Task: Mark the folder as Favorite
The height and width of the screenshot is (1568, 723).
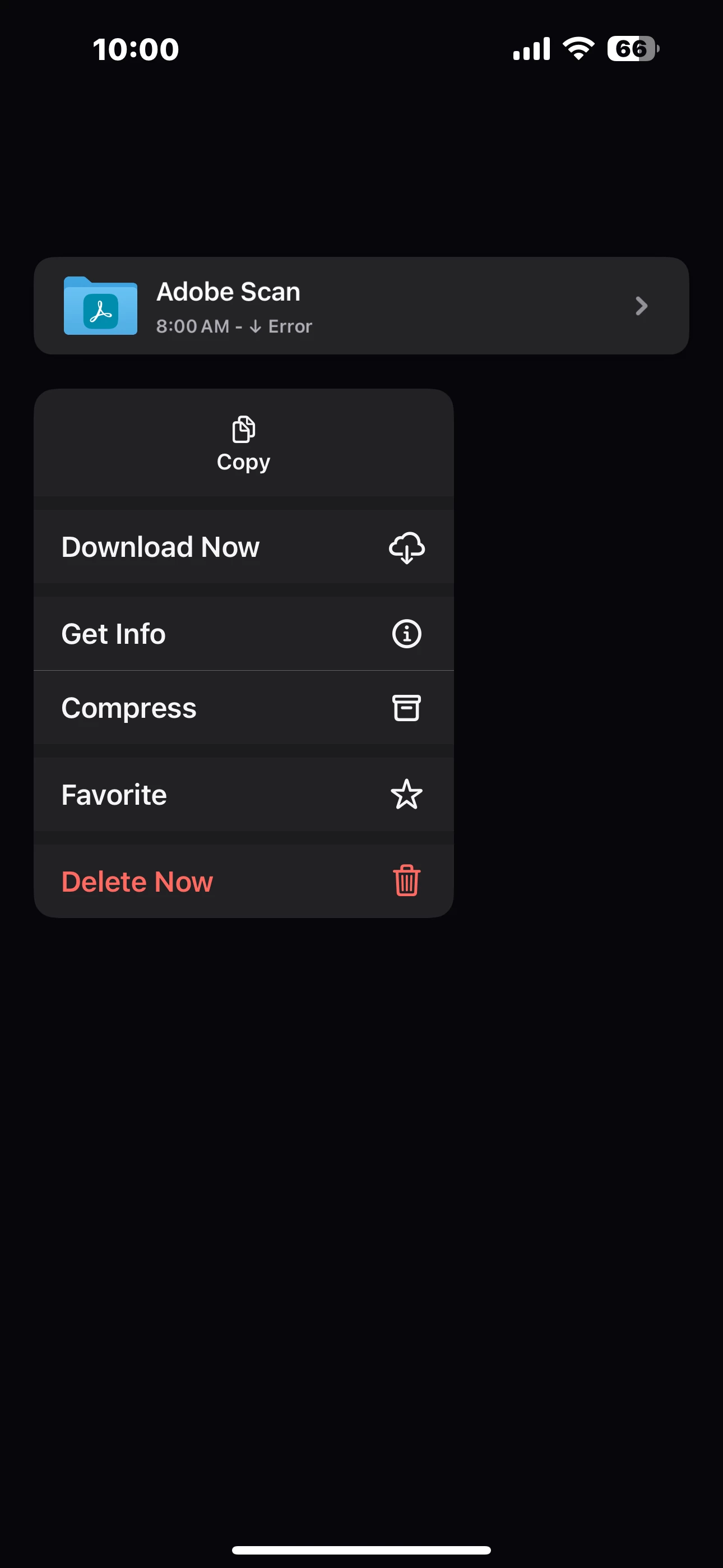Action: coord(243,794)
